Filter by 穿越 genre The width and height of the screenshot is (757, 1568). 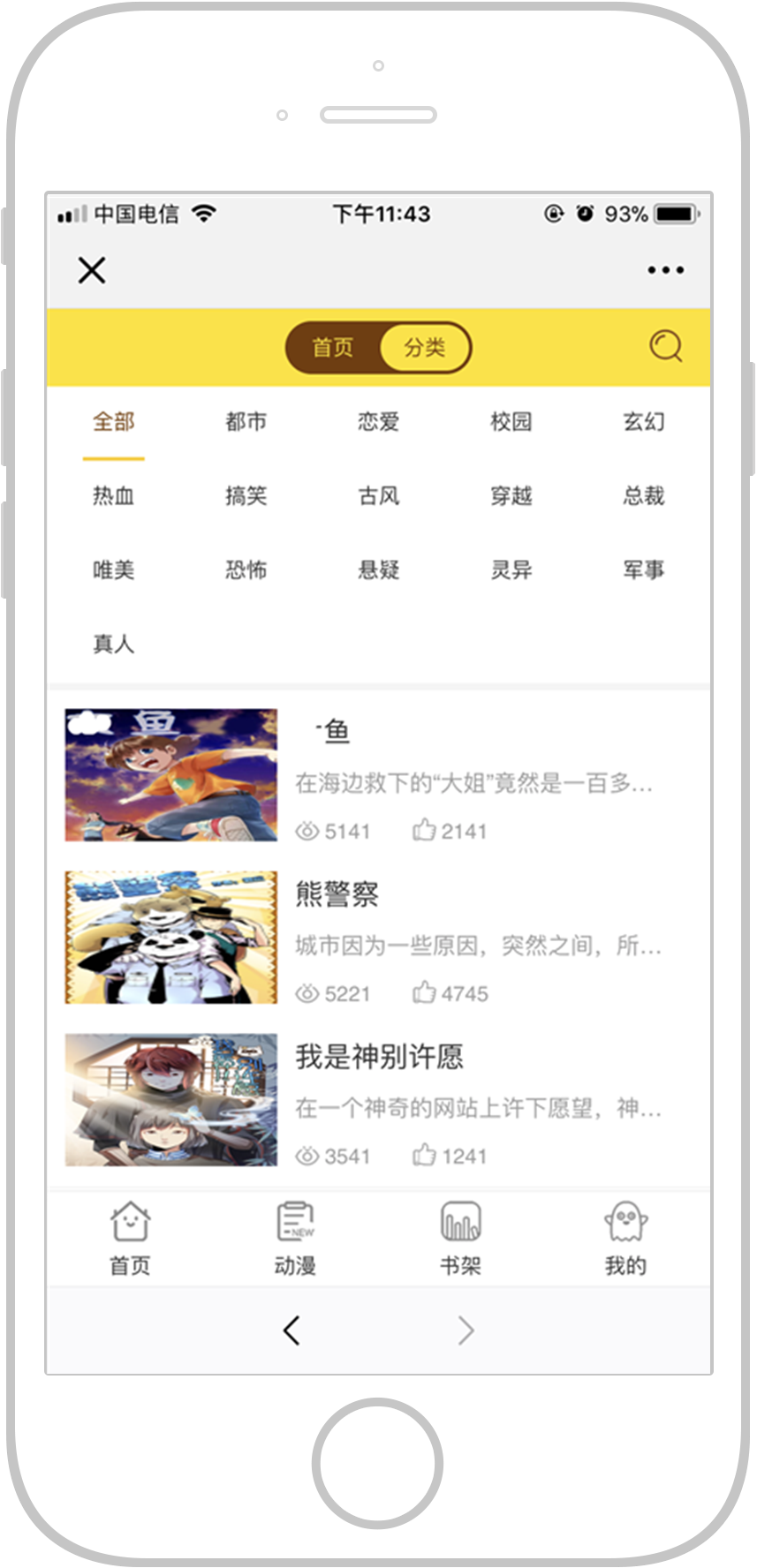tap(511, 496)
